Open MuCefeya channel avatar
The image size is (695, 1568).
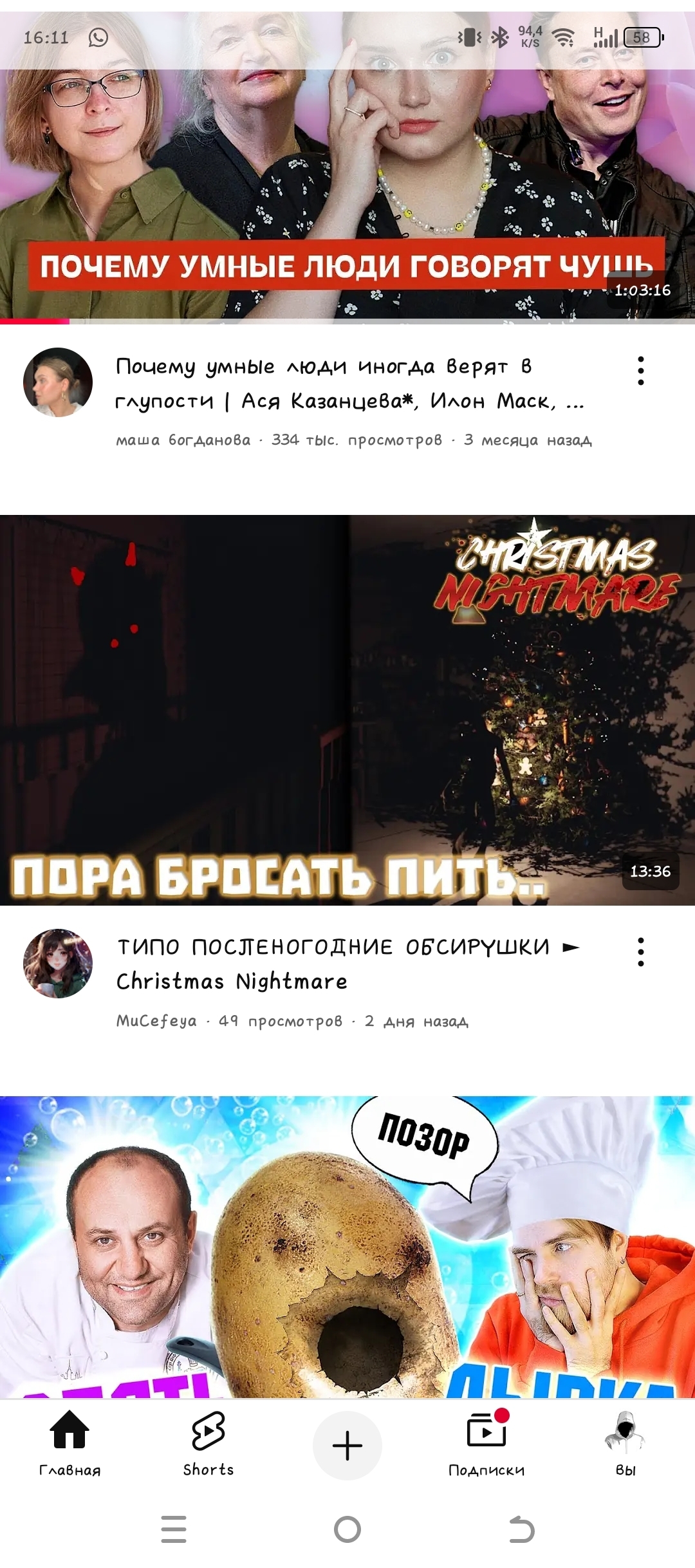[x=58, y=964]
